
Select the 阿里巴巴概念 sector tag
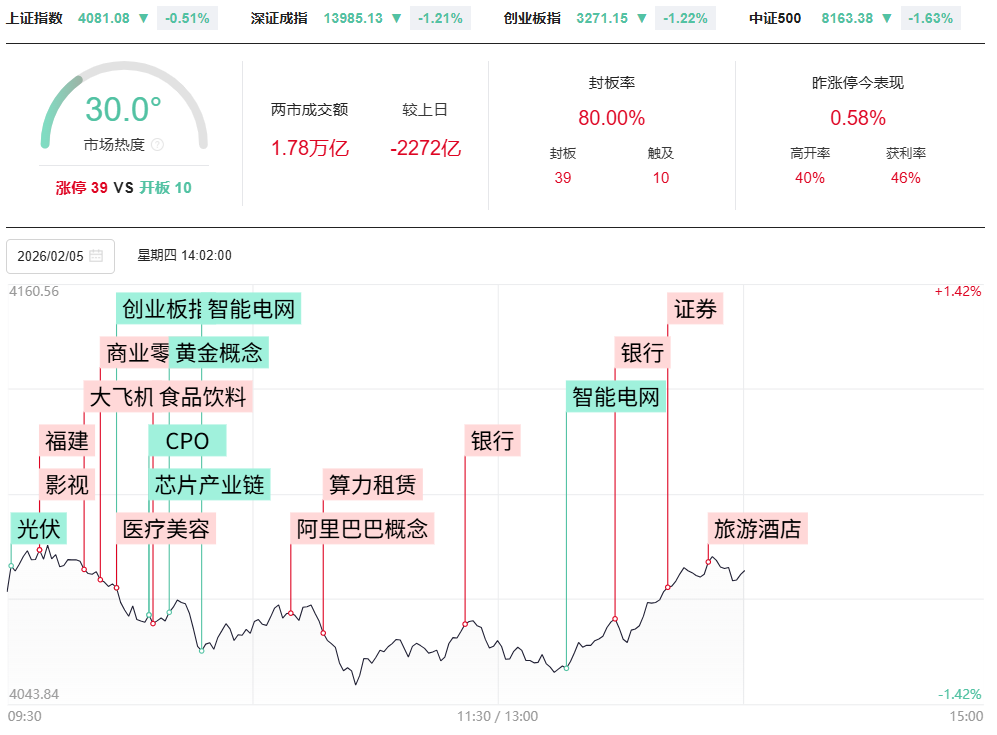click(x=362, y=529)
